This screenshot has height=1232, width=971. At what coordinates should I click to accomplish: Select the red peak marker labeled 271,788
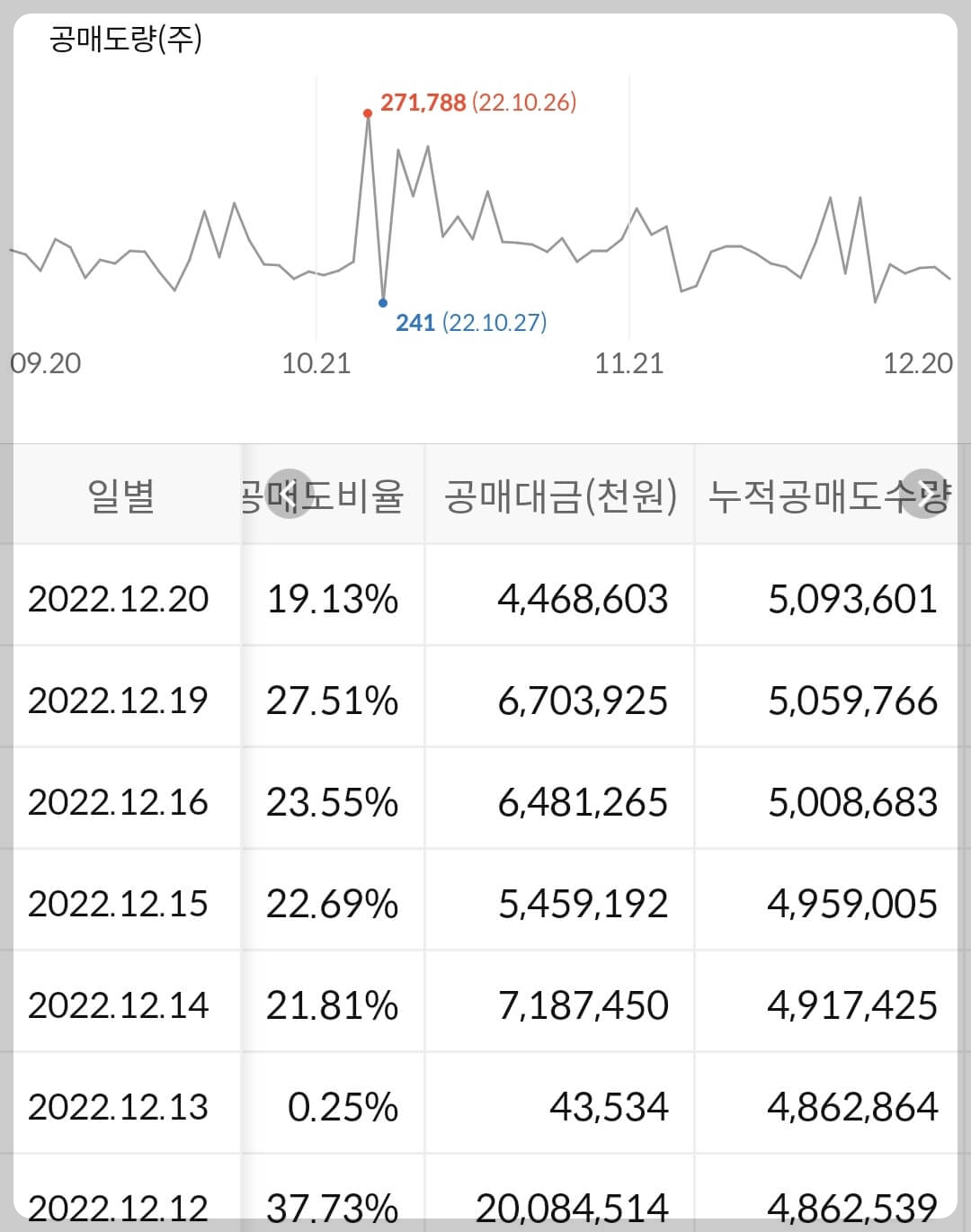(x=367, y=112)
